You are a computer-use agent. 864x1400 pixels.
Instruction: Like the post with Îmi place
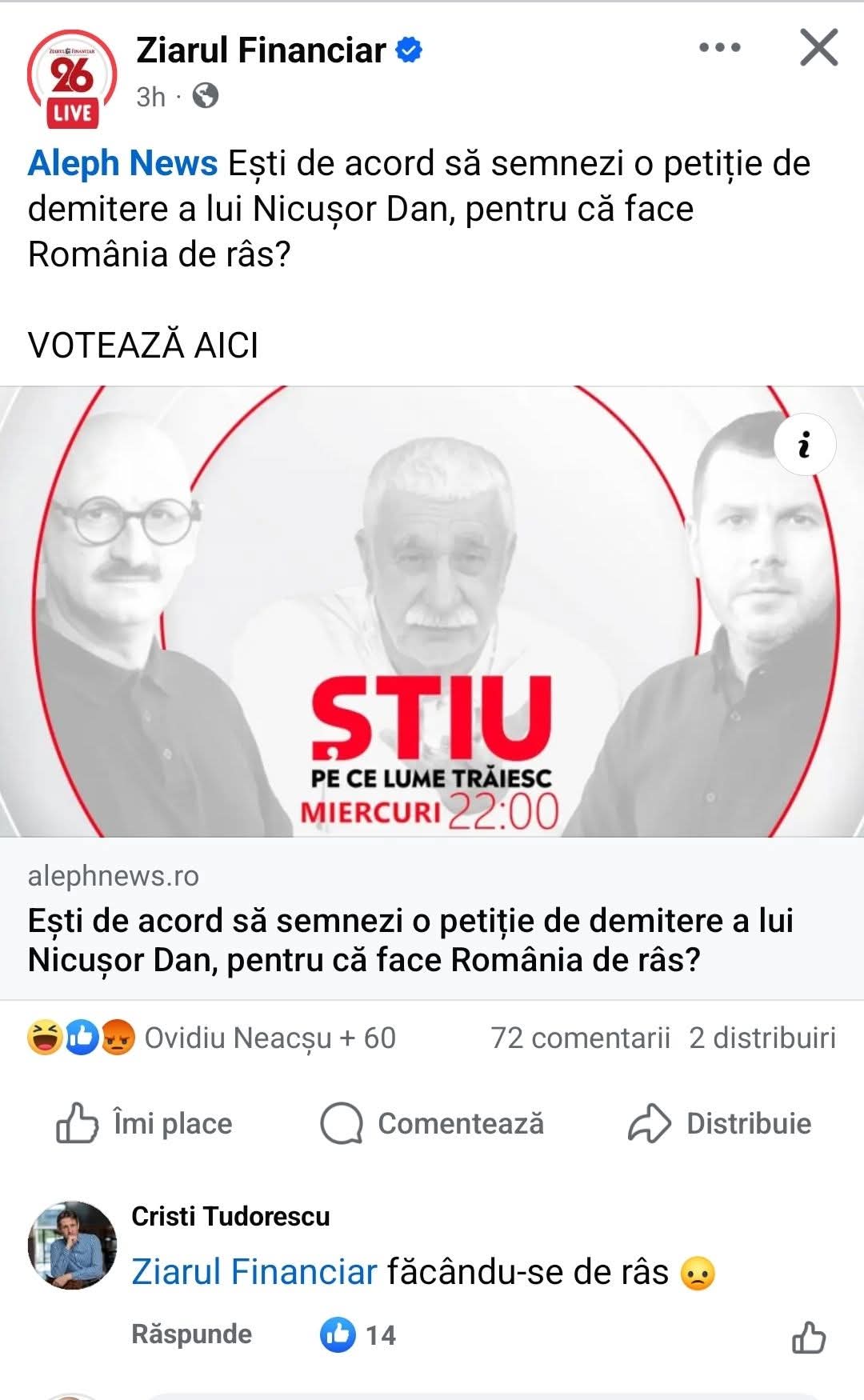pos(144,1123)
